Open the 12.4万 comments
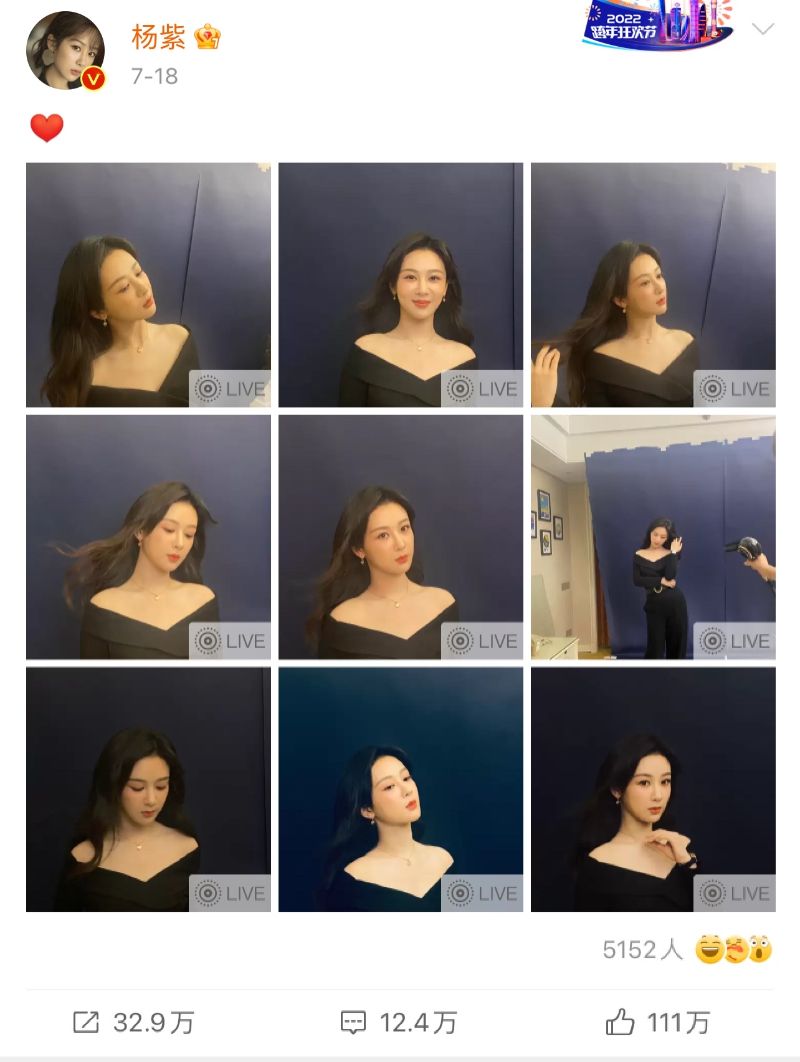The width and height of the screenshot is (800, 1062). [398, 1022]
